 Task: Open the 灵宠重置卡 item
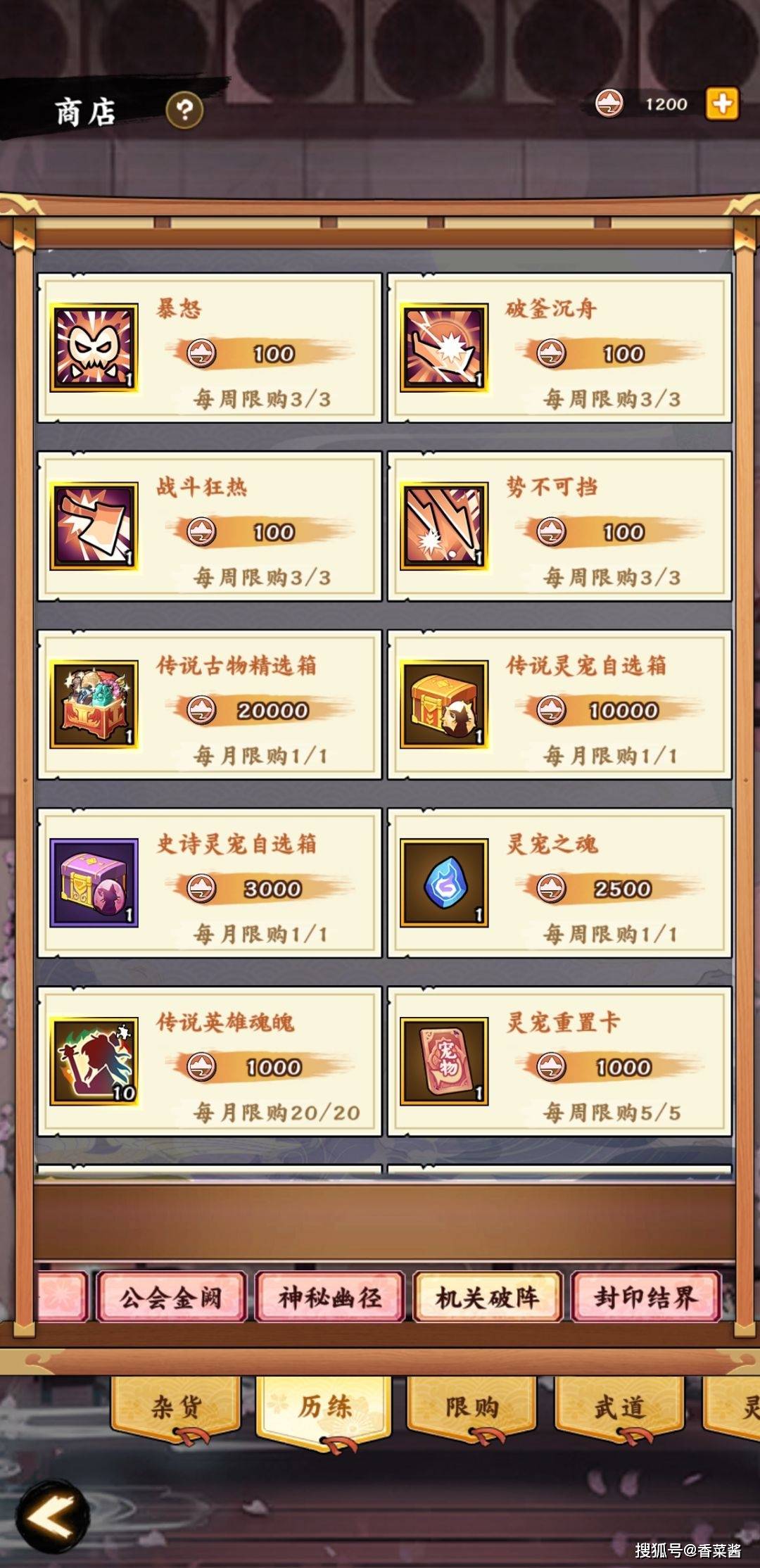559,1061
